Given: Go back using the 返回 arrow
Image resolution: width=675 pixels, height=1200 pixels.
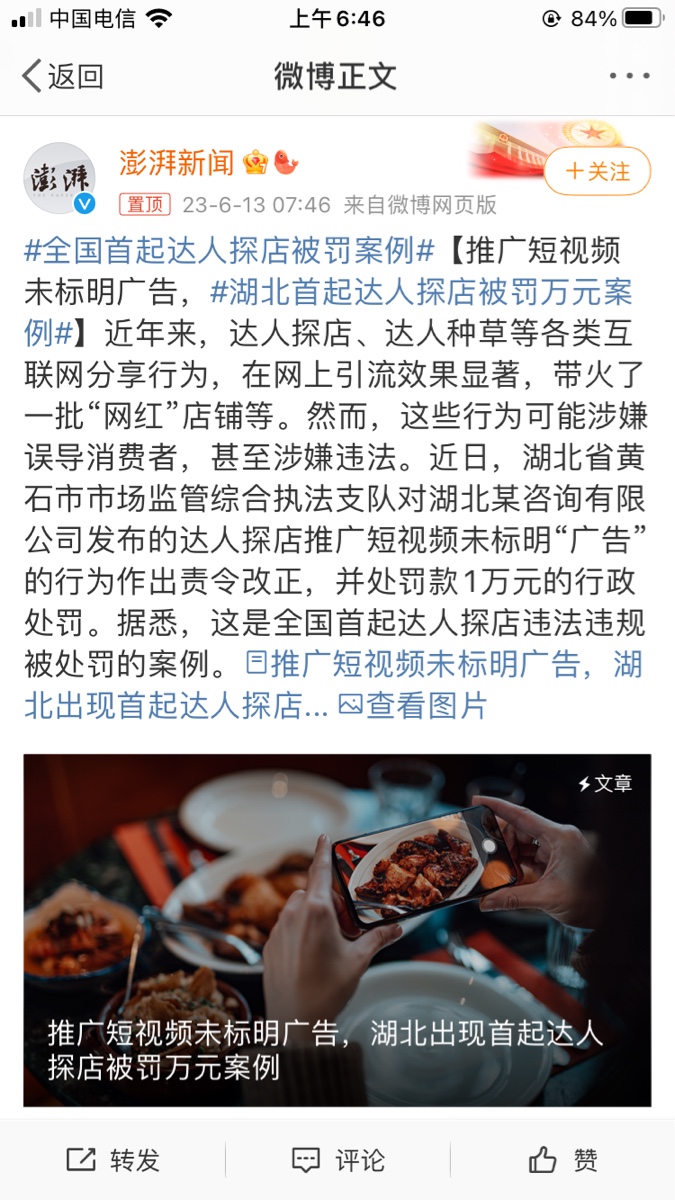Looking at the screenshot, I should point(62,76).
